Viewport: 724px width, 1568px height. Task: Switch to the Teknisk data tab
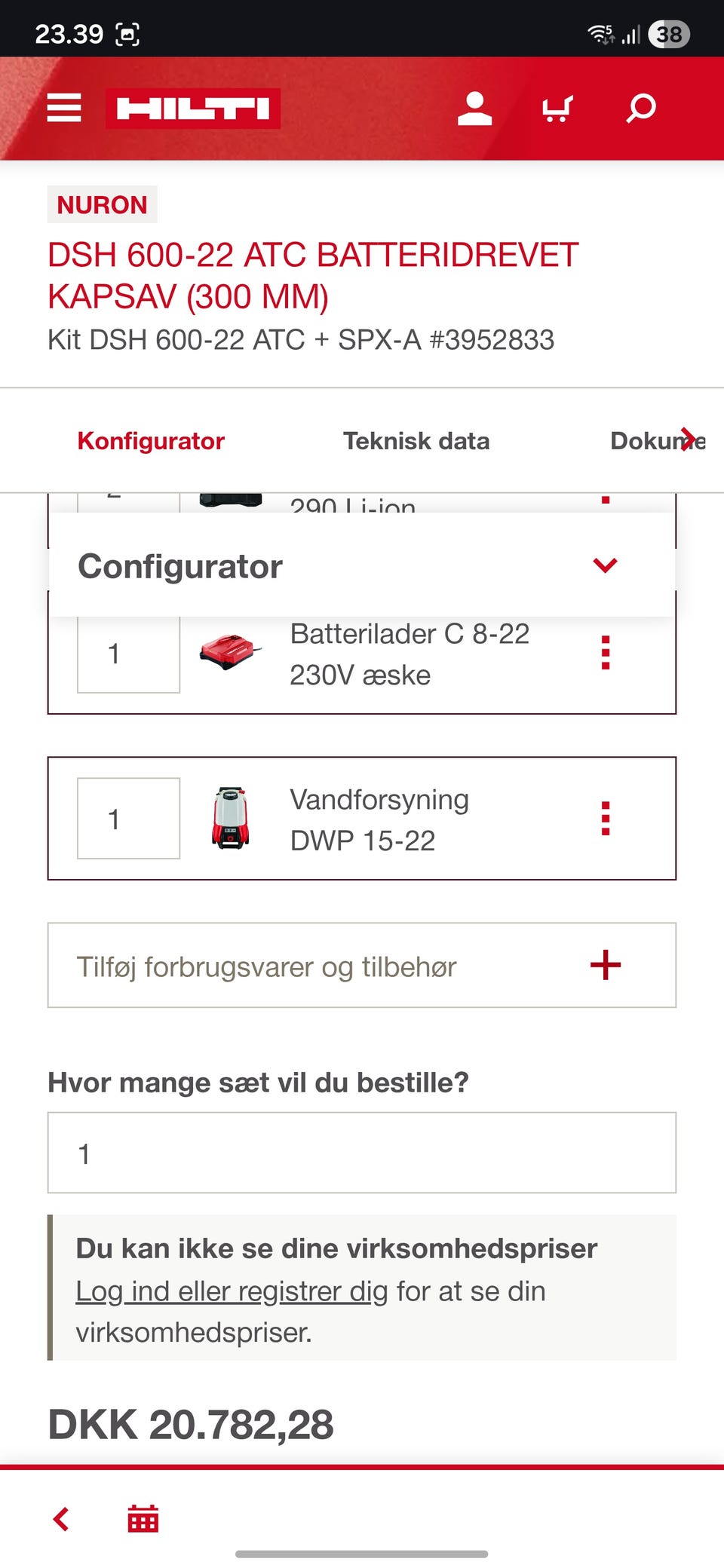[416, 440]
